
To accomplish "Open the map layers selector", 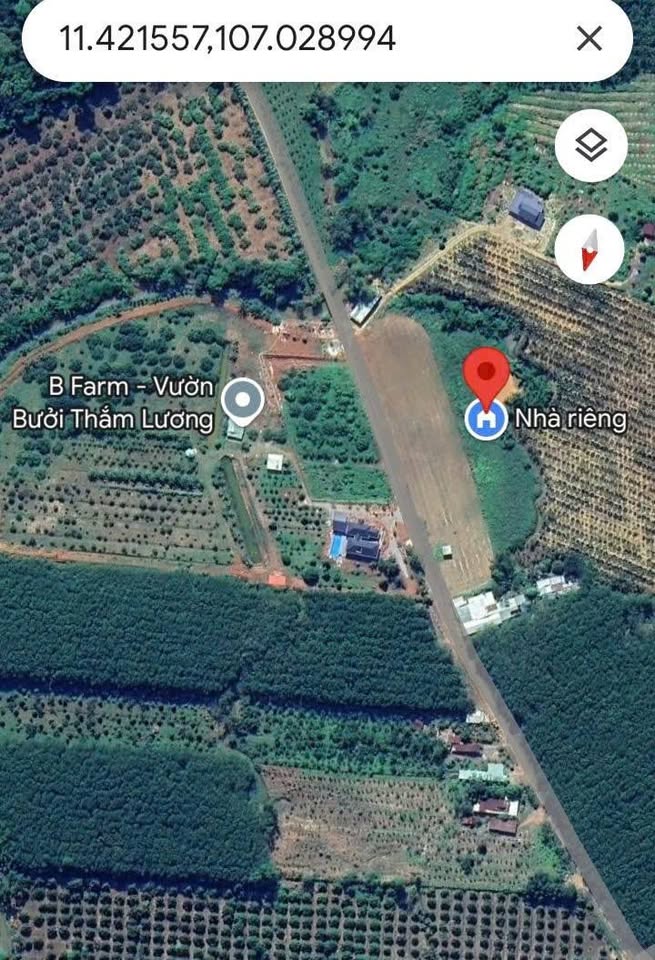I will 591,146.
